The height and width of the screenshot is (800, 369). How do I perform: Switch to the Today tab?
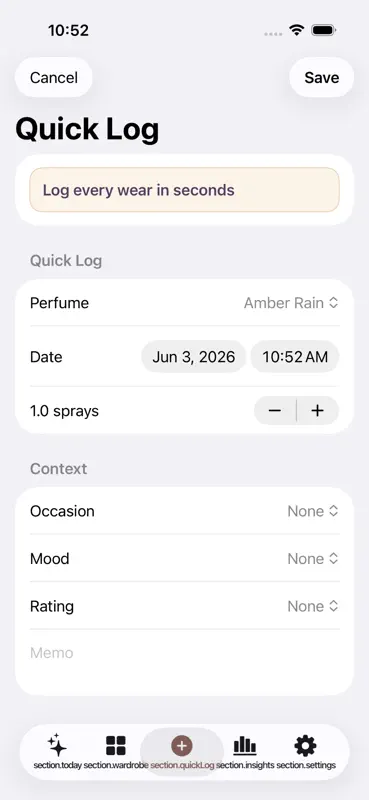coord(57,752)
